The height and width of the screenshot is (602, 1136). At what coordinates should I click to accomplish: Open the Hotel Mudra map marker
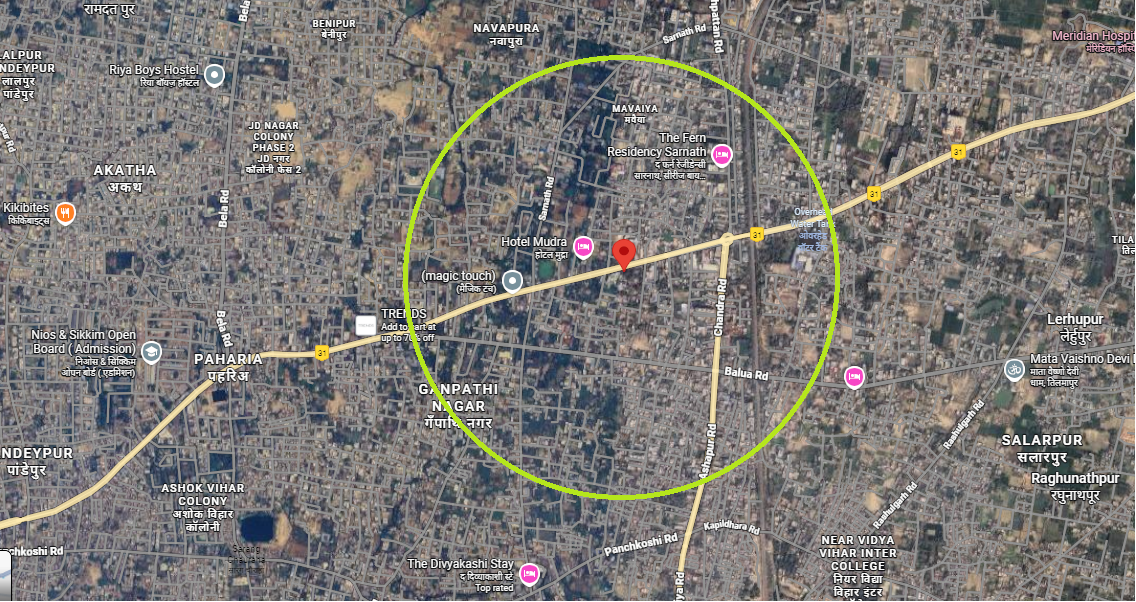click(x=583, y=246)
